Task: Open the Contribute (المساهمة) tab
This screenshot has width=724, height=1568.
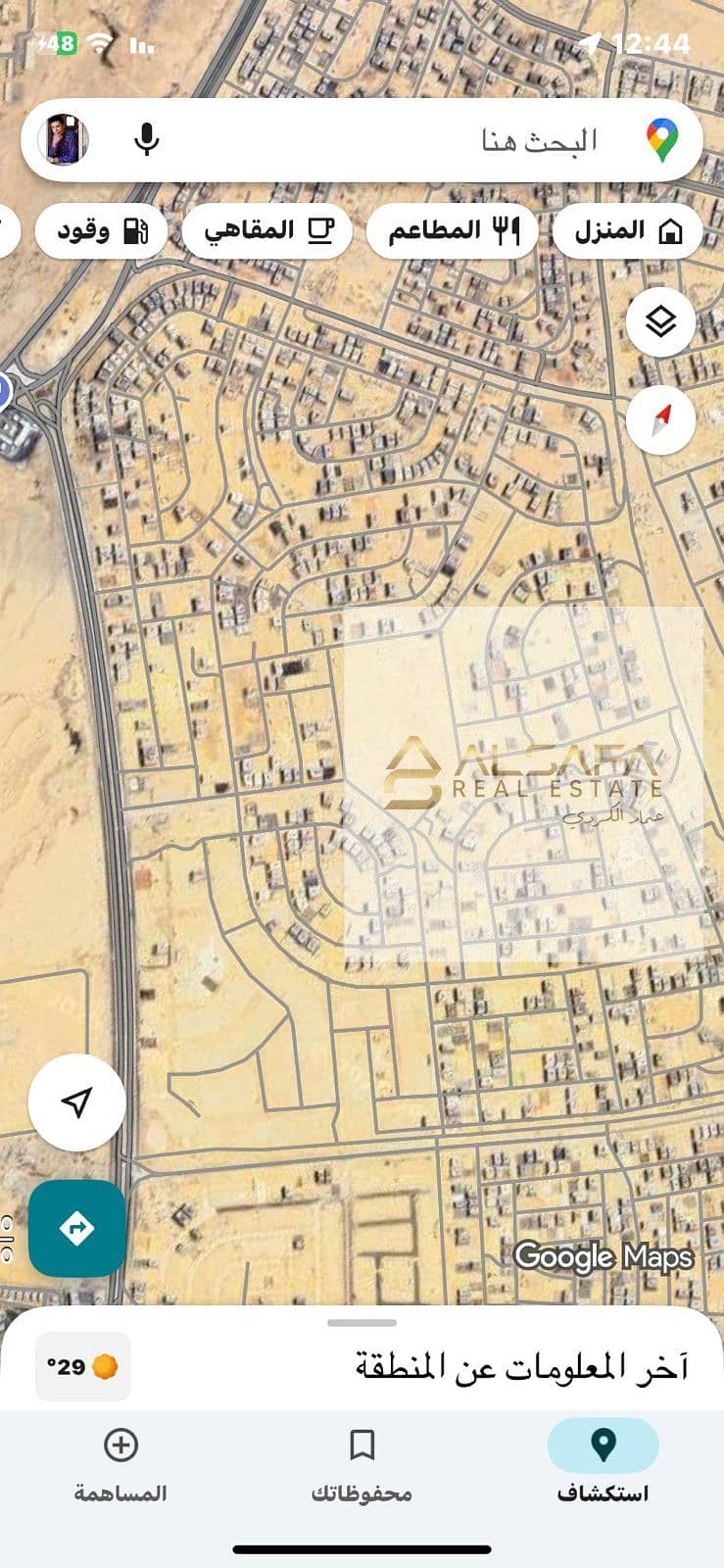Action: pos(121,1462)
